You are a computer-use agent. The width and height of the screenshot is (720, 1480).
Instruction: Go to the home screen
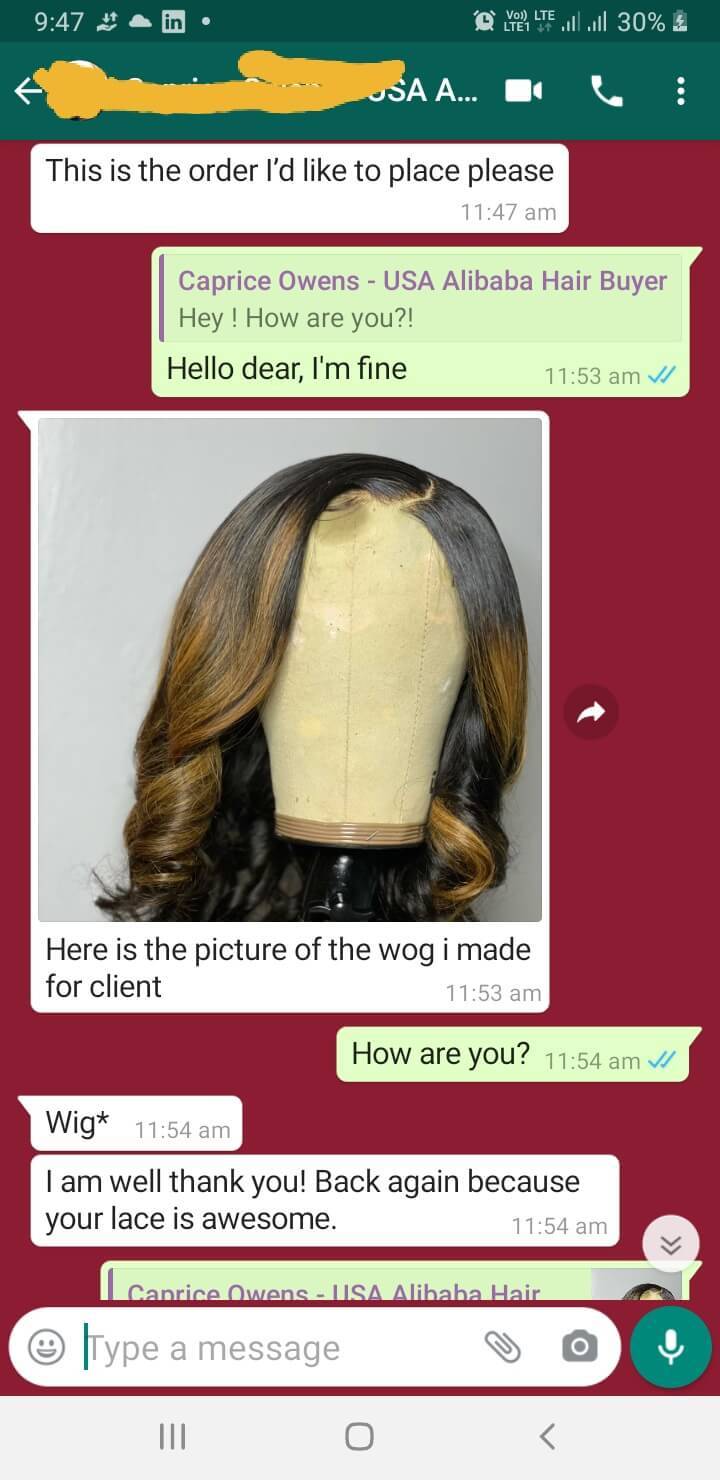pyautogui.click(x=360, y=1437)
